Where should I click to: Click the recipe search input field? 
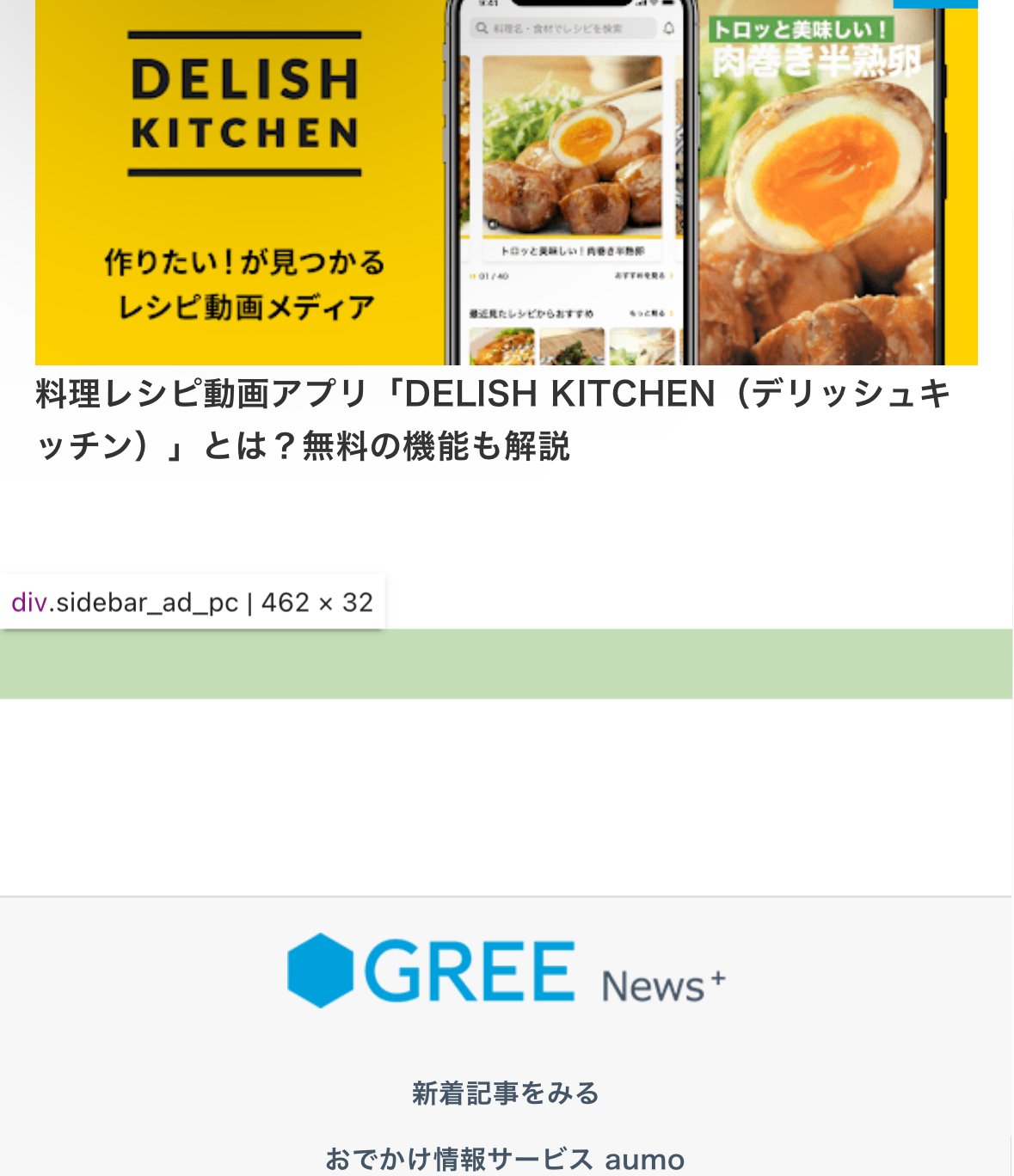point(559,27)
